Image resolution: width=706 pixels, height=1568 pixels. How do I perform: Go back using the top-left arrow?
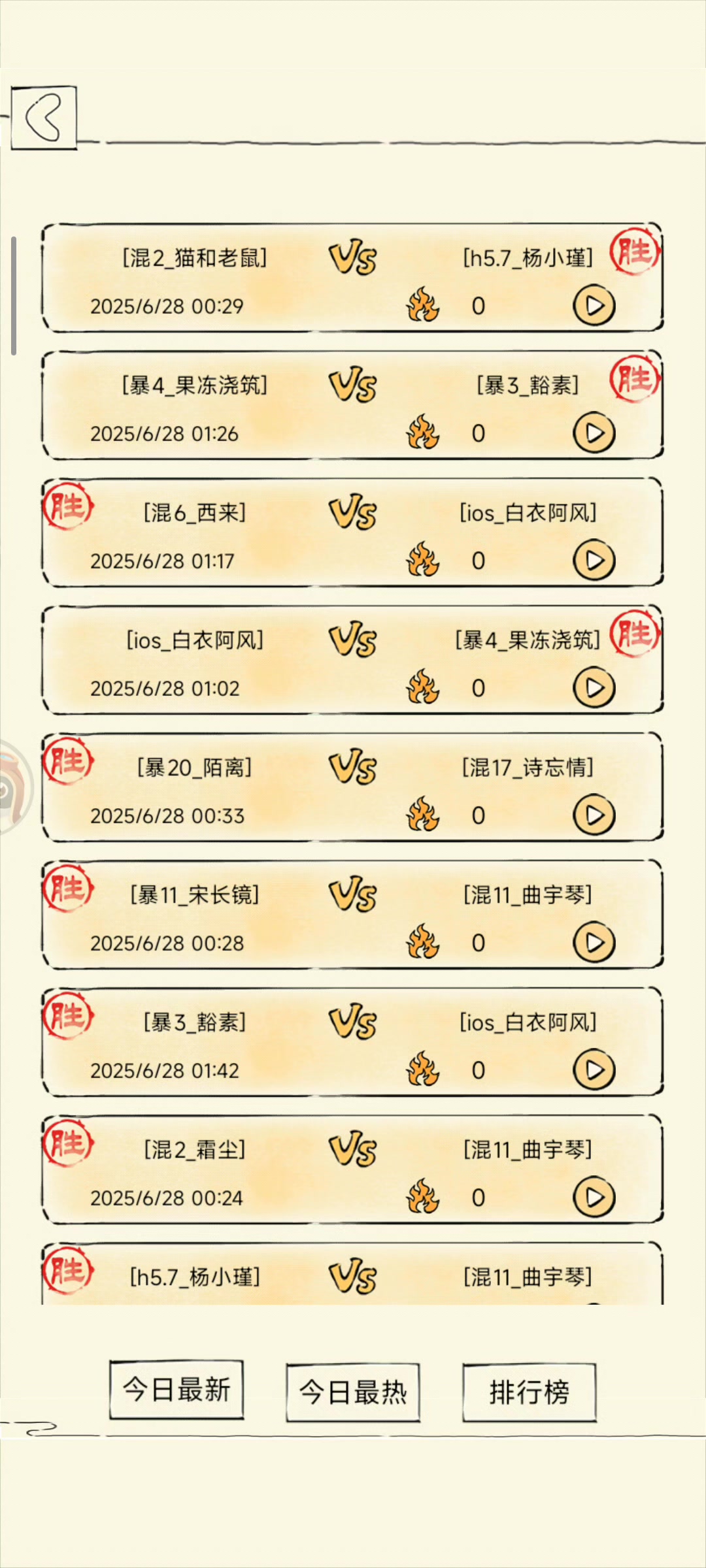coord(44,118)
